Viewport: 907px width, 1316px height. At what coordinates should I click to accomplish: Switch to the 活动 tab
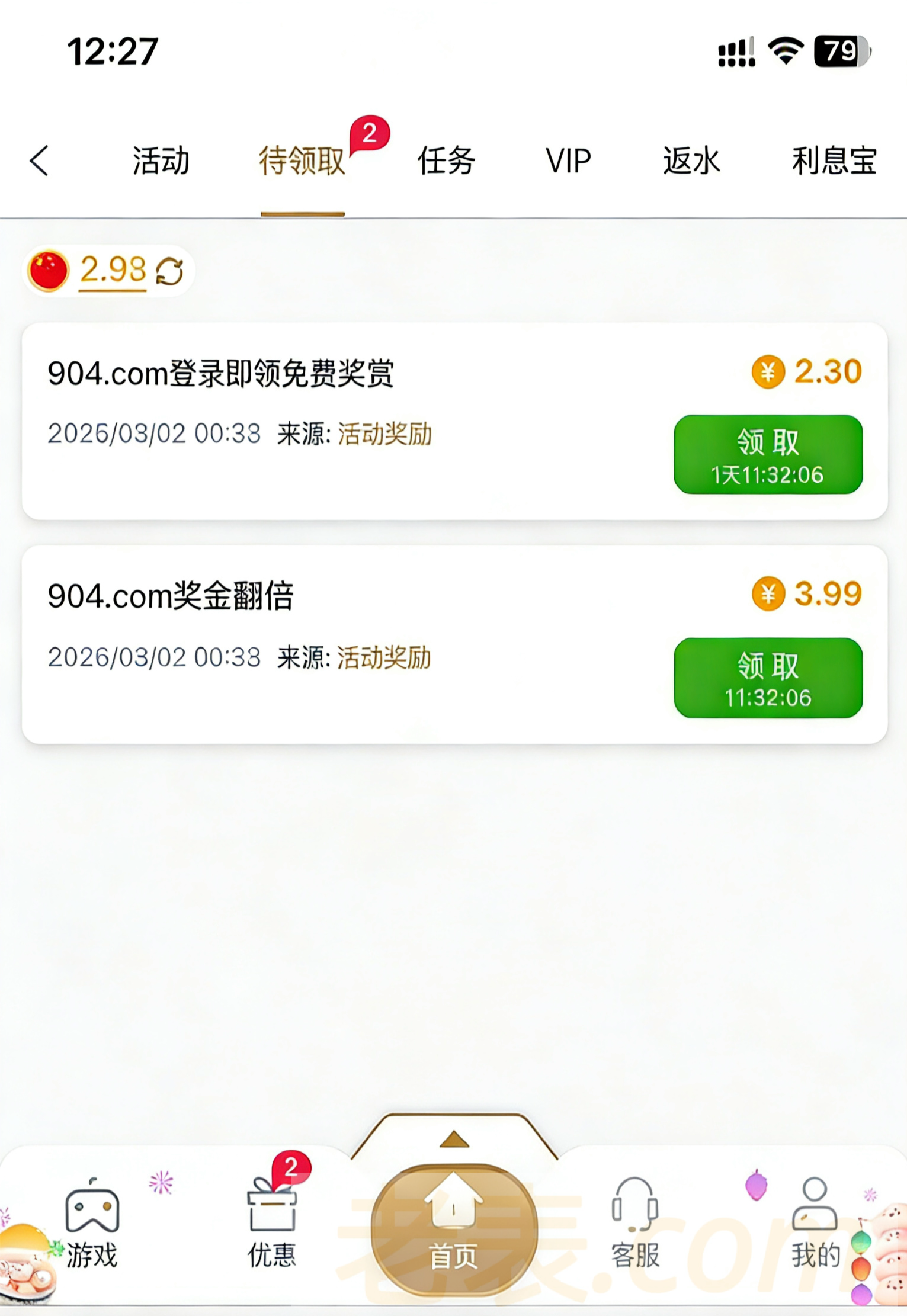coord(161,161)
